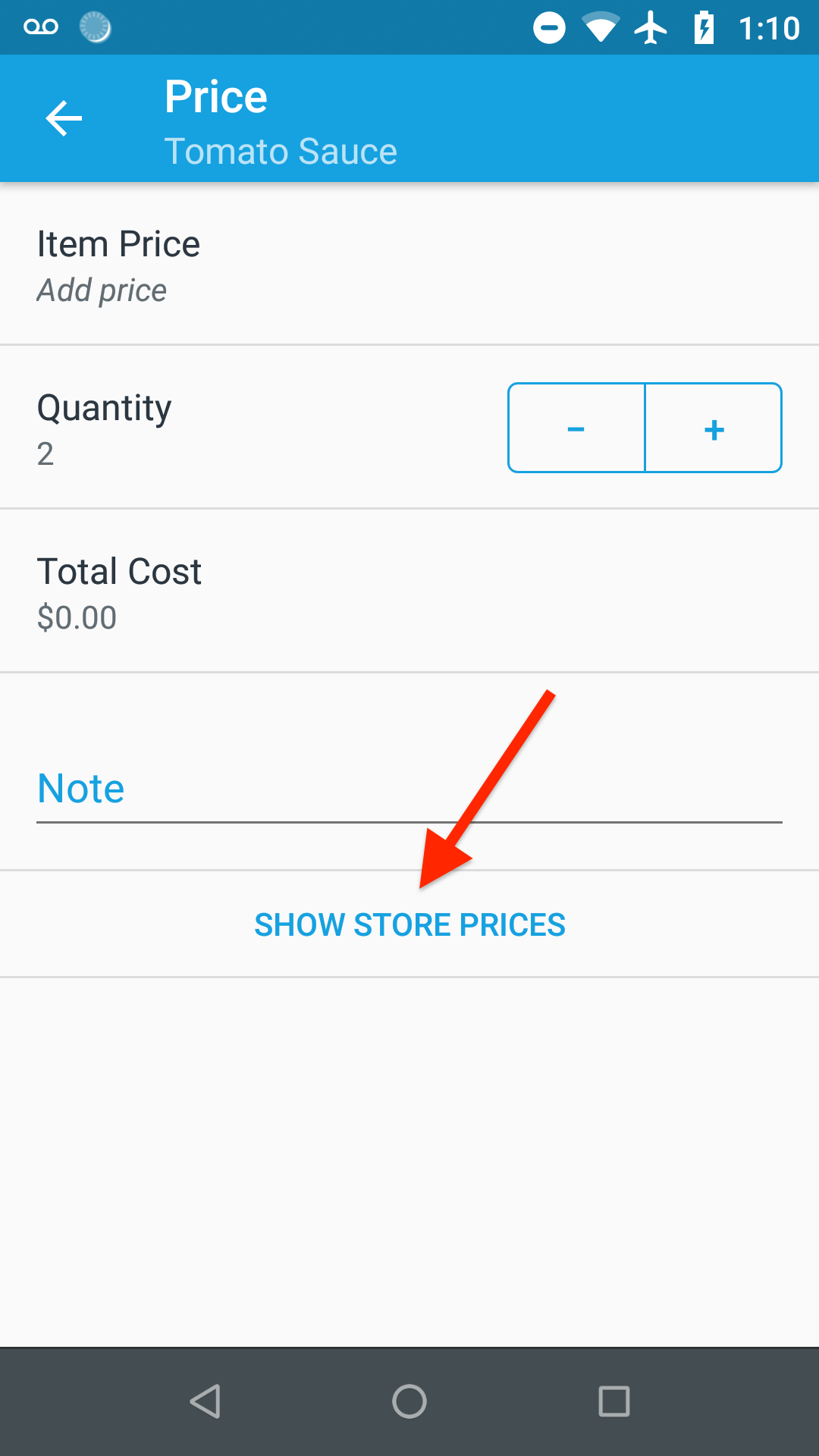This screenshot has height=1456, width=819.
Task: Decrease quantity with the minus button
Action: tap(576, 428)
